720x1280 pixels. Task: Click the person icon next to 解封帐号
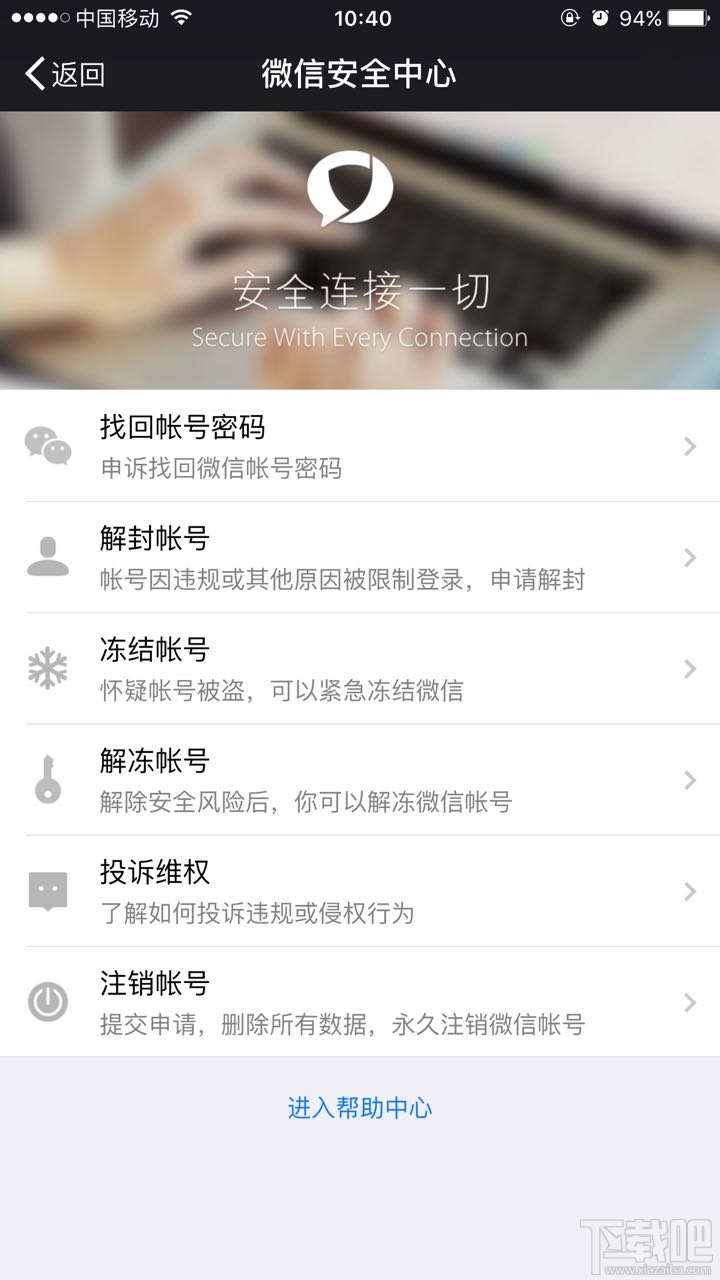pos(47,557)
